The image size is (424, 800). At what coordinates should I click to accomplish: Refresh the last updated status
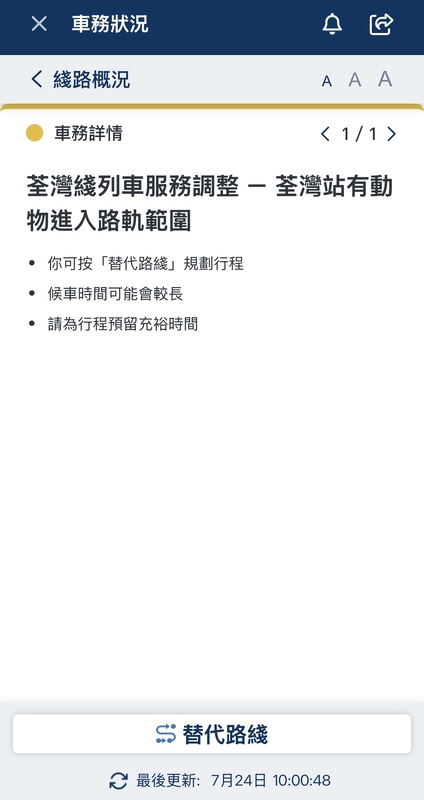pyautogui.click(x=118, y=781)
